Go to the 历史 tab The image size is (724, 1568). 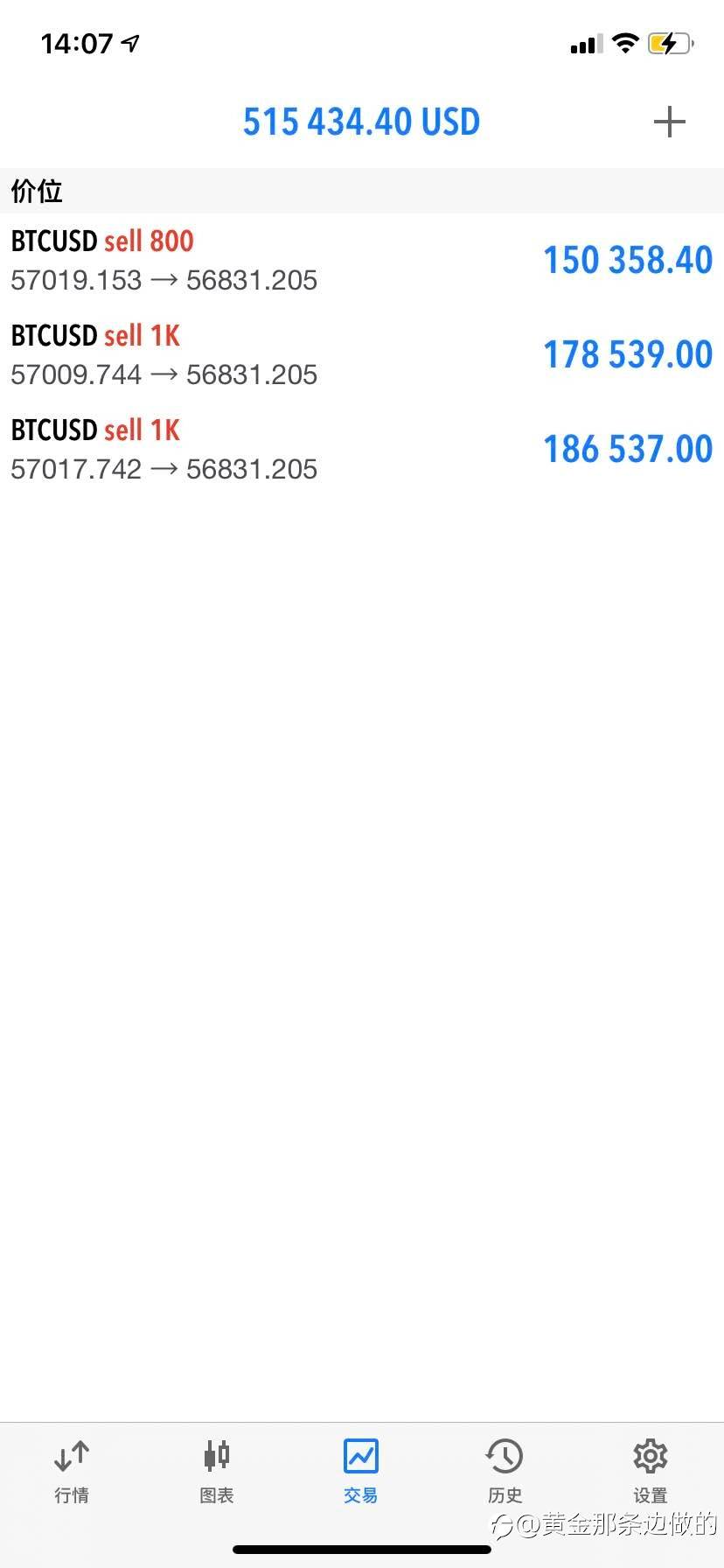tap(505, 1472)
